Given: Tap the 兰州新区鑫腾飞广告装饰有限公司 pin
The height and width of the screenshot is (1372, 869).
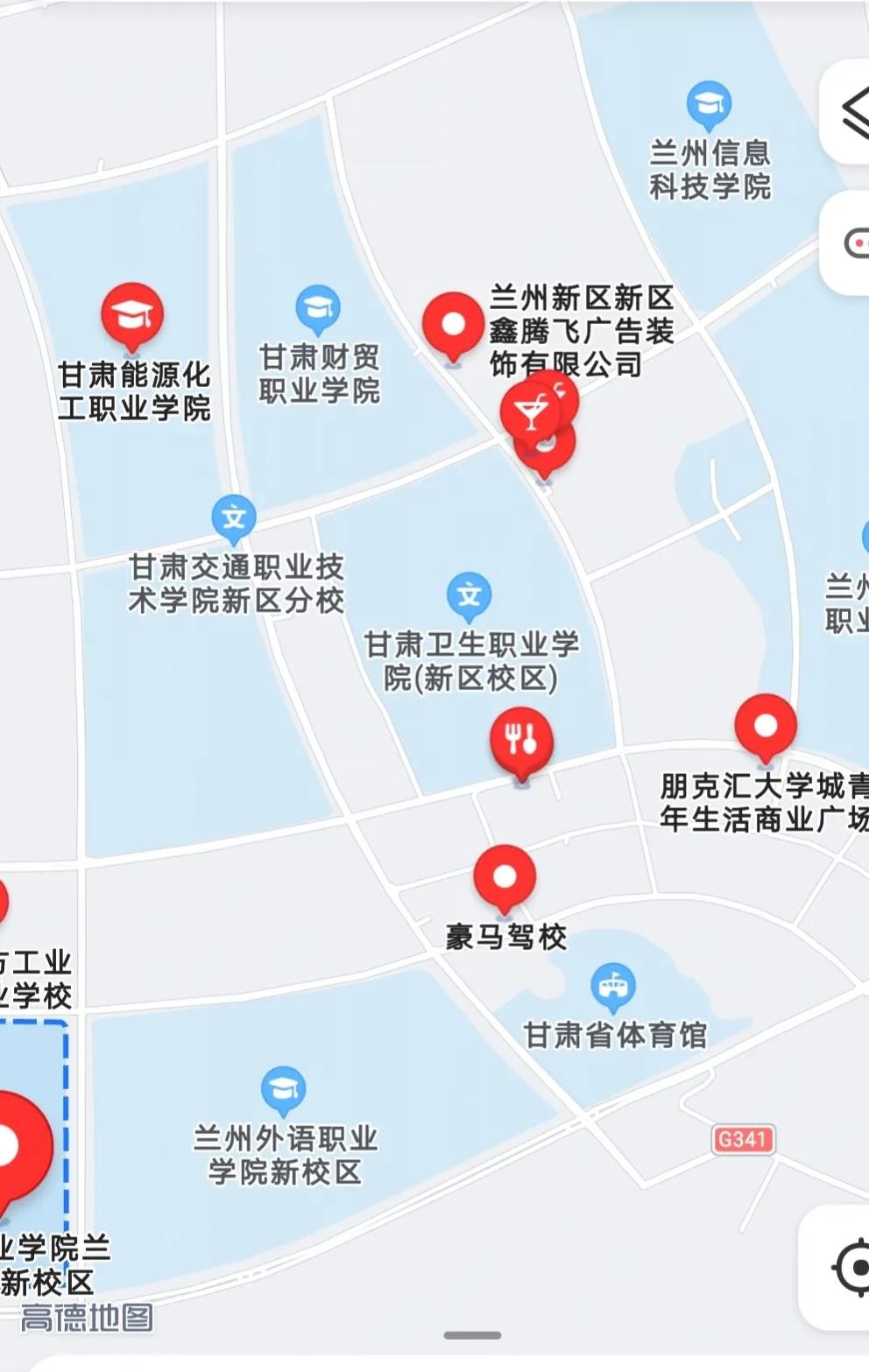Looking at the screenshot, I should coord(453,324).
